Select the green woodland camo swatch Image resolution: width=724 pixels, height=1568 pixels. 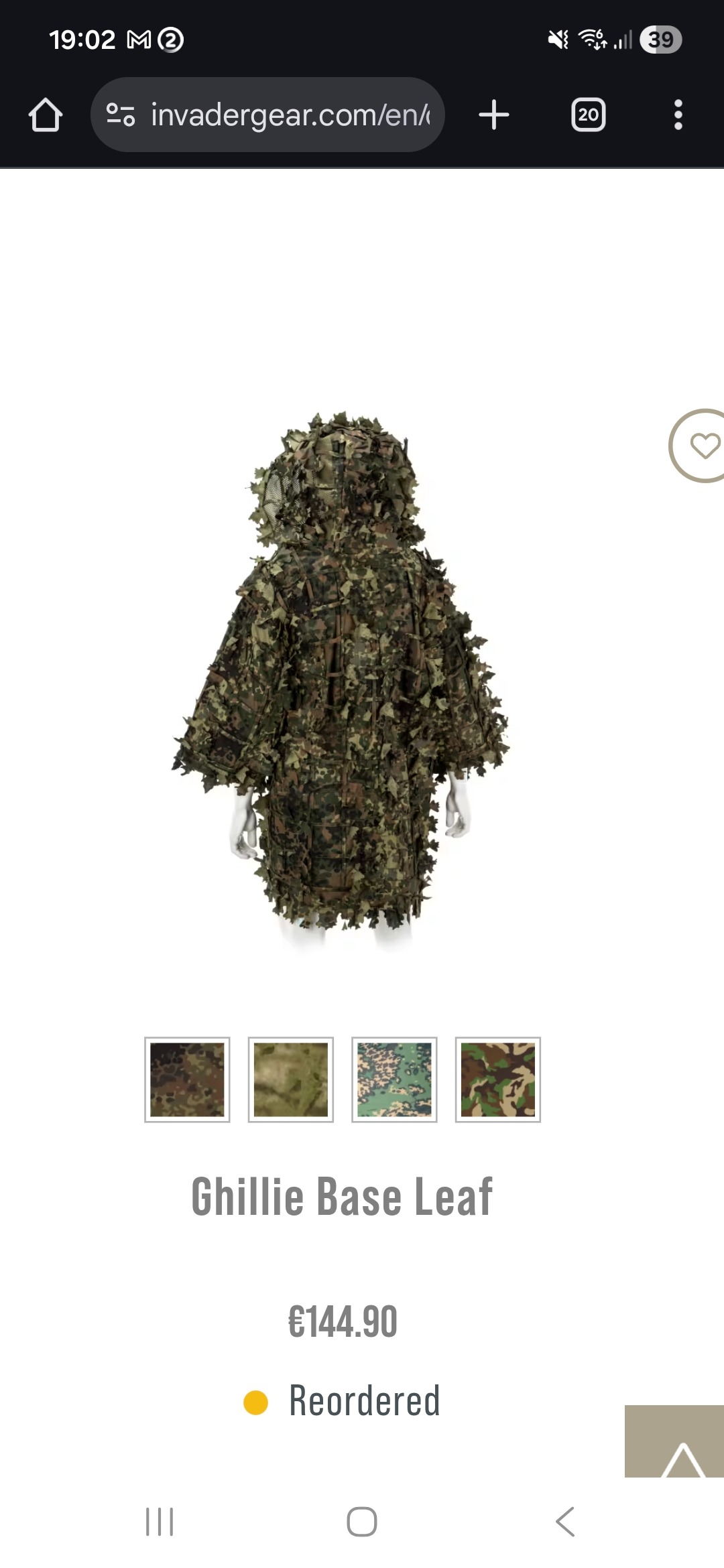498,1080
